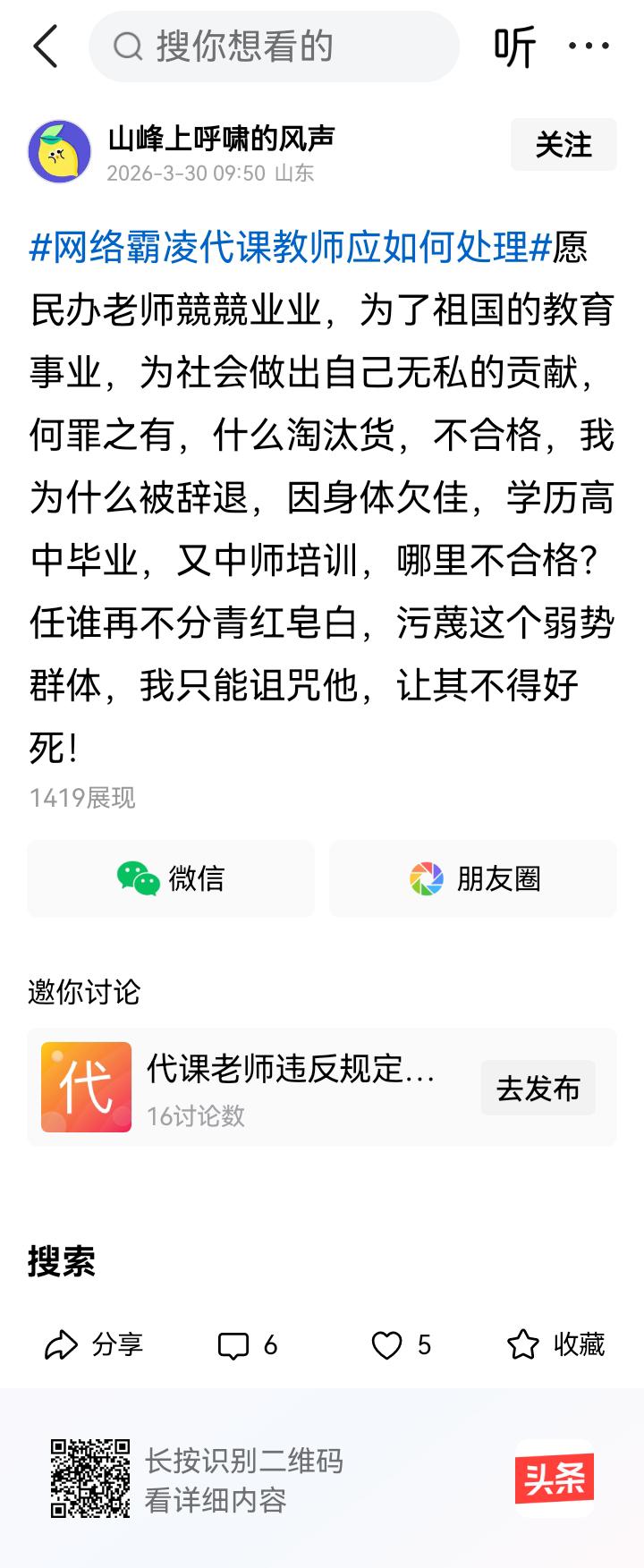The height and width of the screenshot is (1568, 644).
Task: Toggle follow on 山峰上呼啸的风声
Action: [563, 145]
